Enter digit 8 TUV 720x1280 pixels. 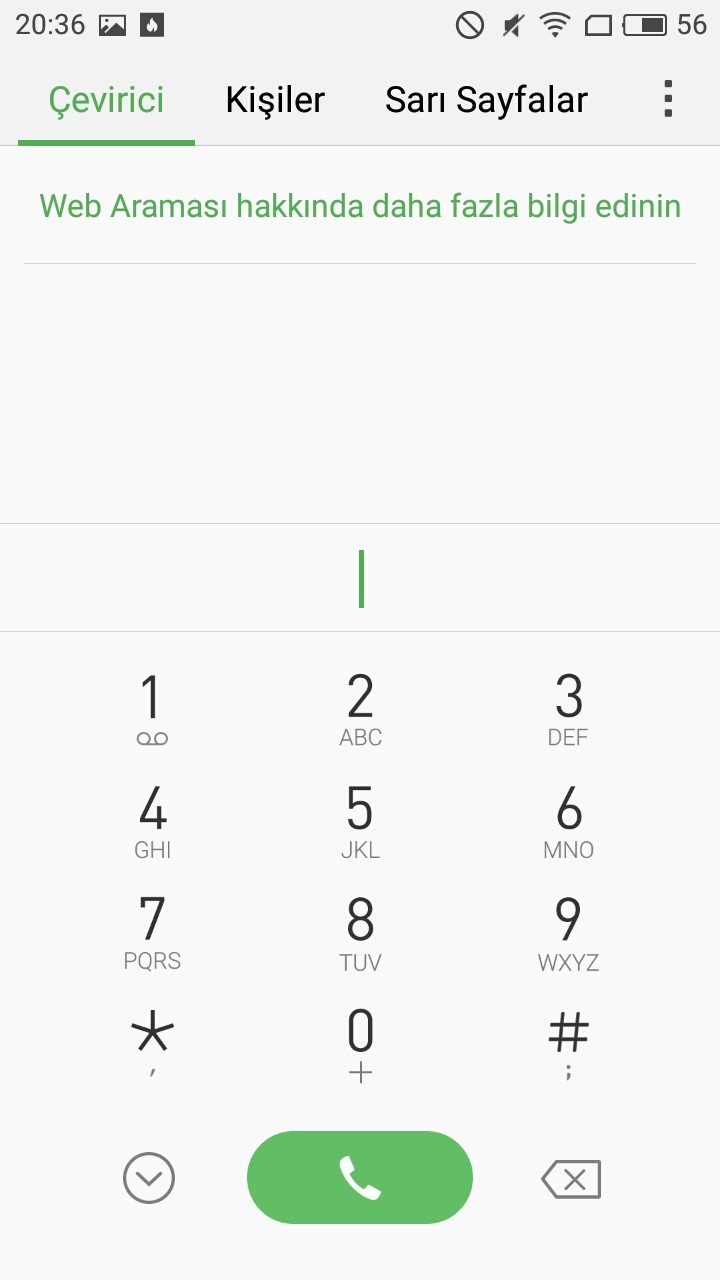coord(360,933)
